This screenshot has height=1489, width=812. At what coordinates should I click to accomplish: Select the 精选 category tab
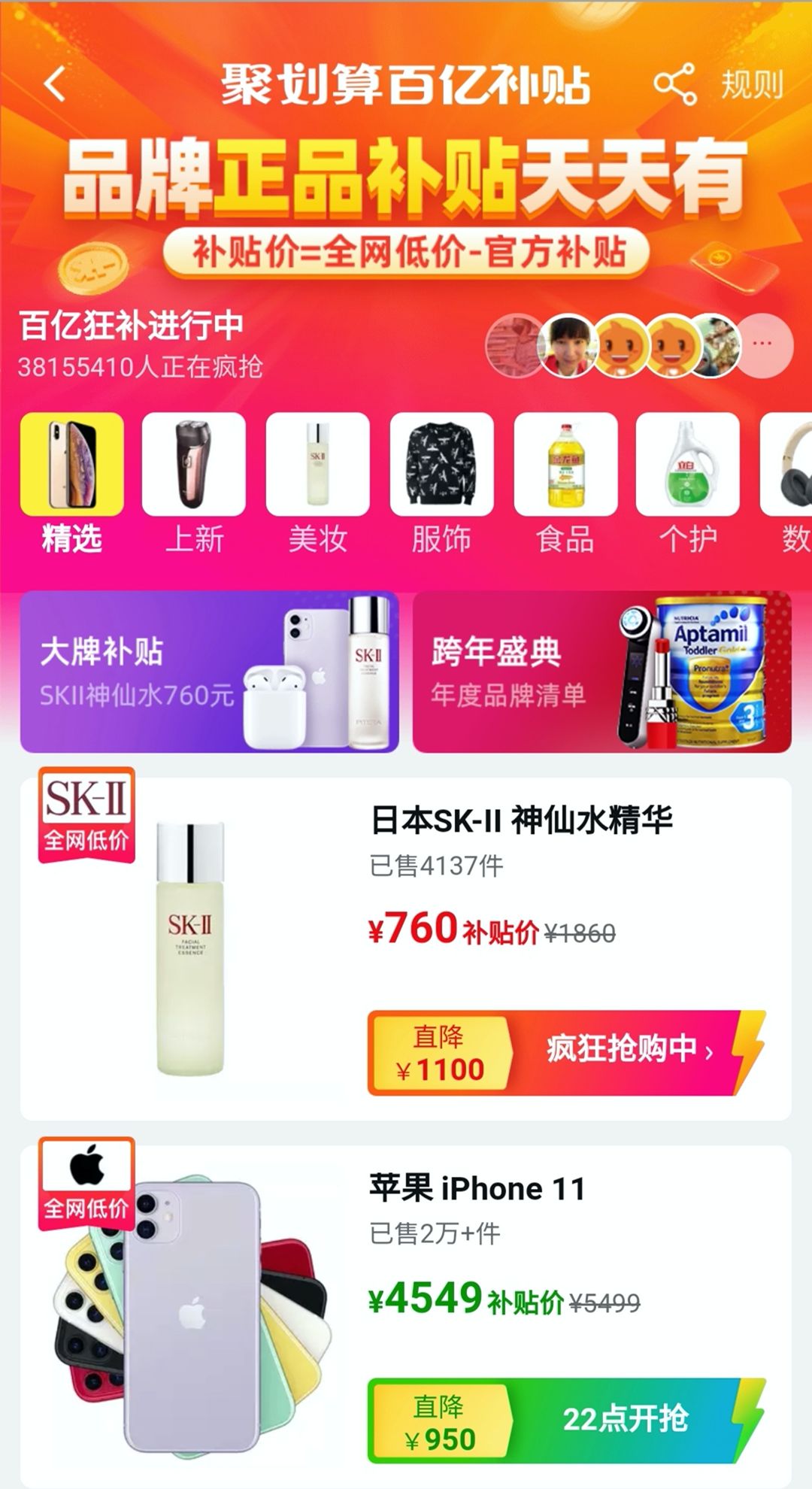point(71,483)
